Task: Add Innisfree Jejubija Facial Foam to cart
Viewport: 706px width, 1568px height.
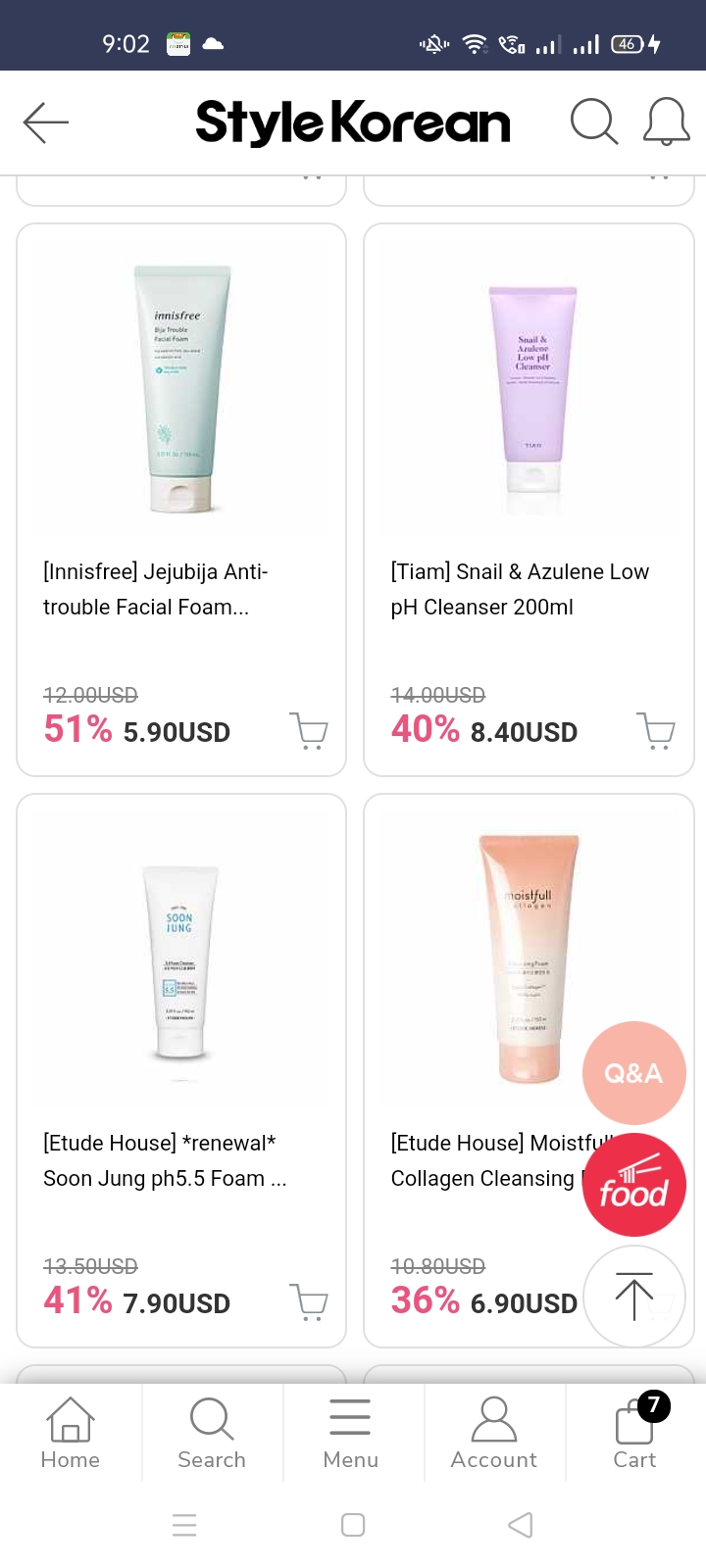Action: point(310,731)
